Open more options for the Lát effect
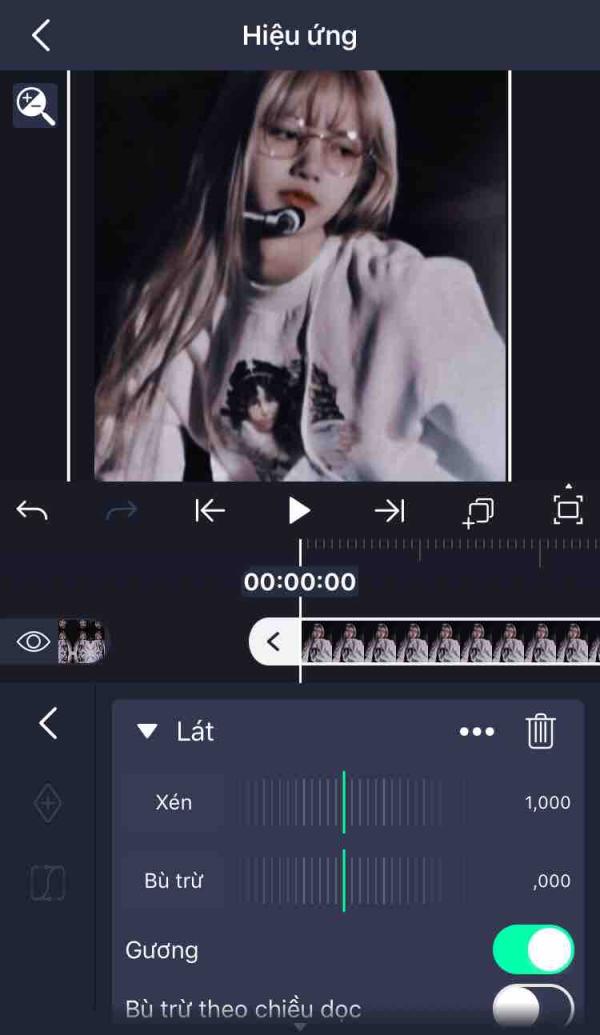 coord(476,732)
